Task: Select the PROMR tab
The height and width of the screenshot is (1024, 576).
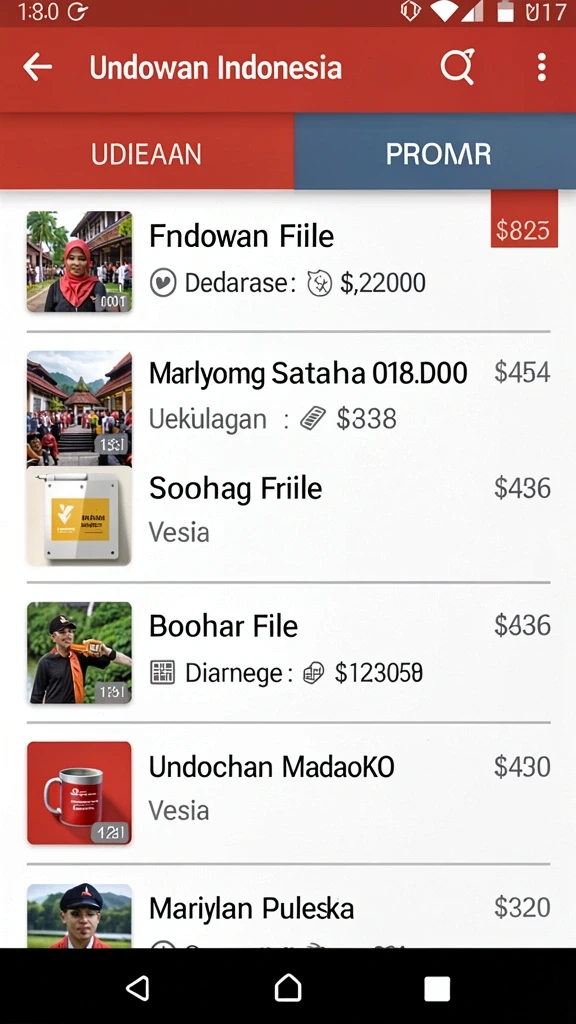Action: [x=436, y=153]
